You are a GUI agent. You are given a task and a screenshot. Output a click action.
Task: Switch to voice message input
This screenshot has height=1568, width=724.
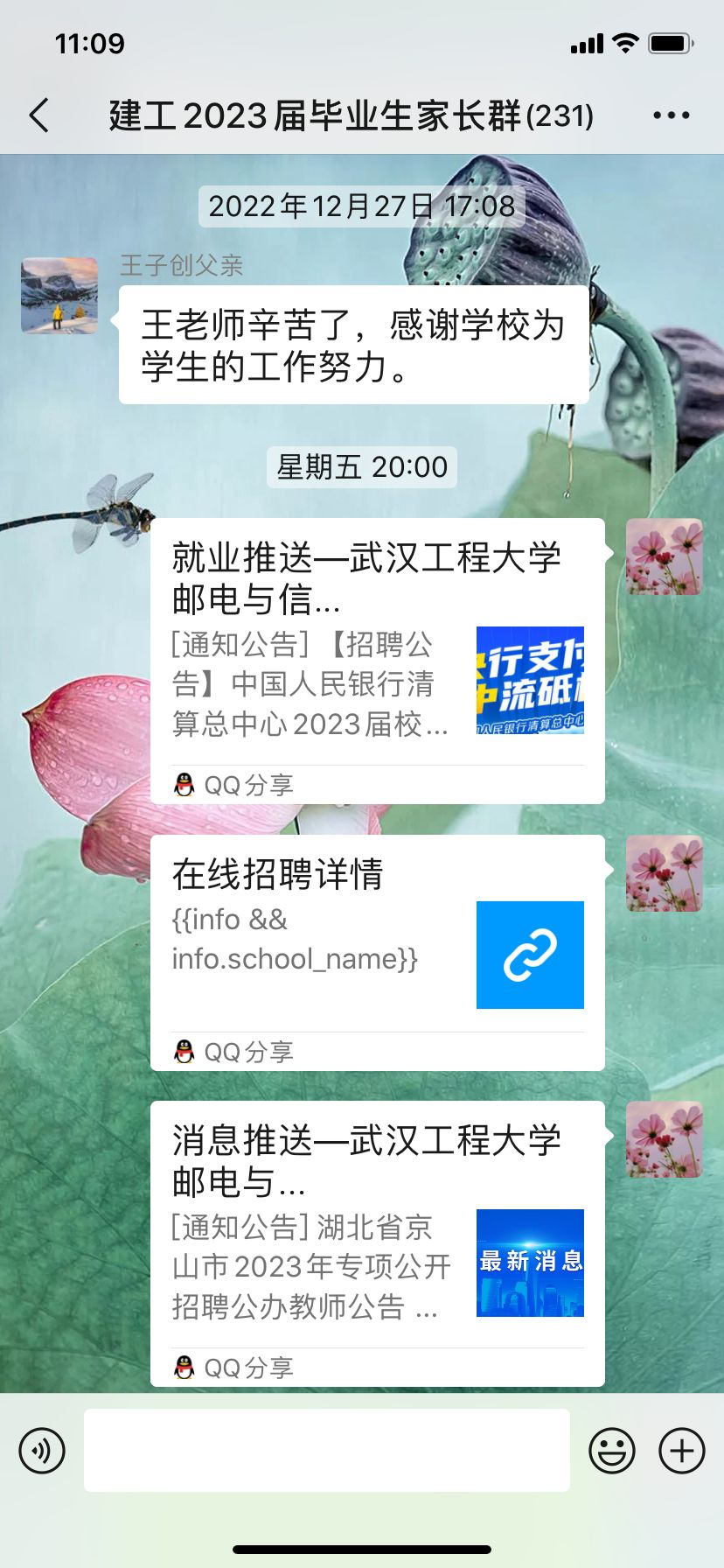(x=42, y=1451)
